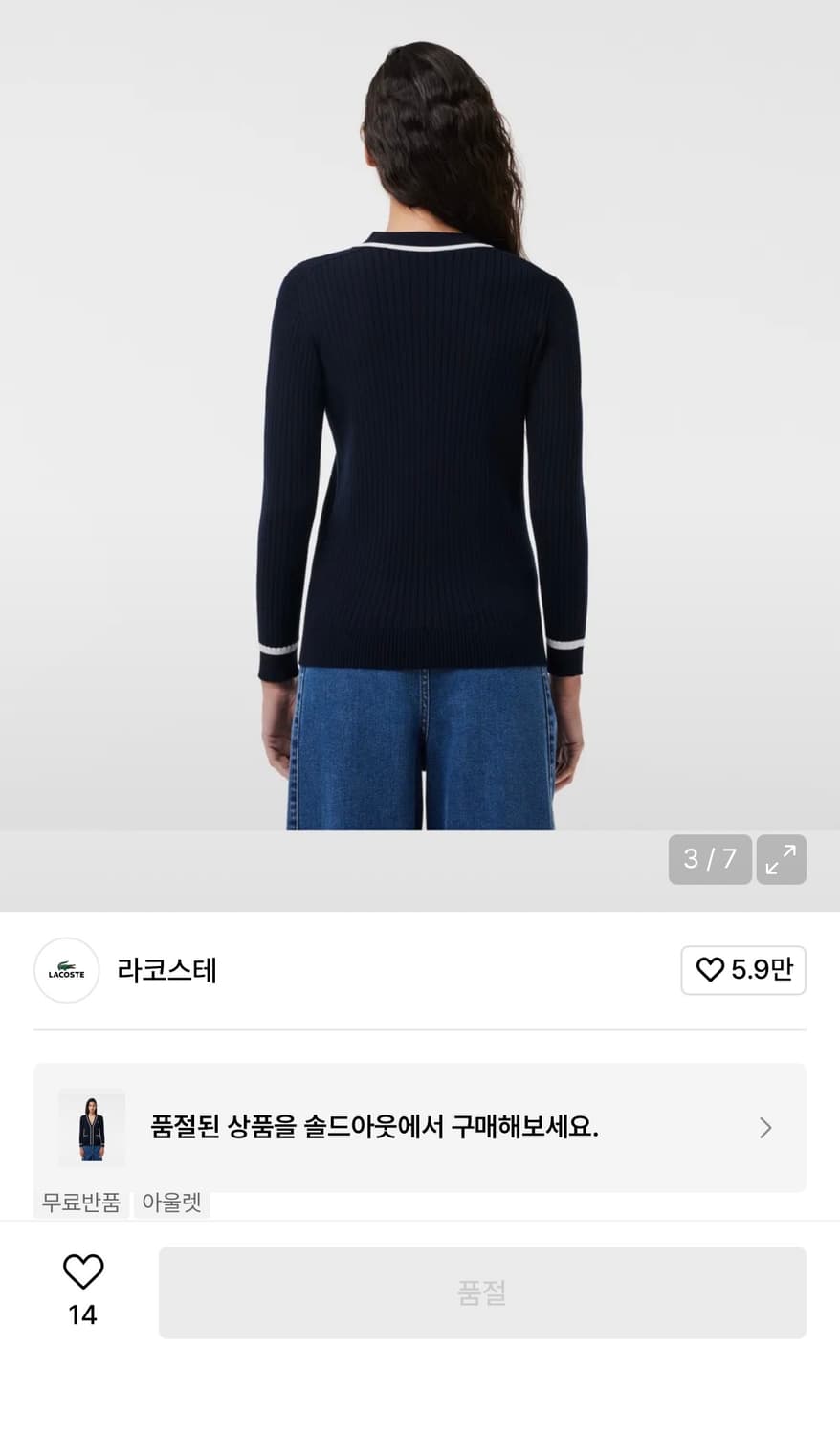Open the 라코스테 brand page
This screenshot has height=1435, width=840.
[167, 970]
